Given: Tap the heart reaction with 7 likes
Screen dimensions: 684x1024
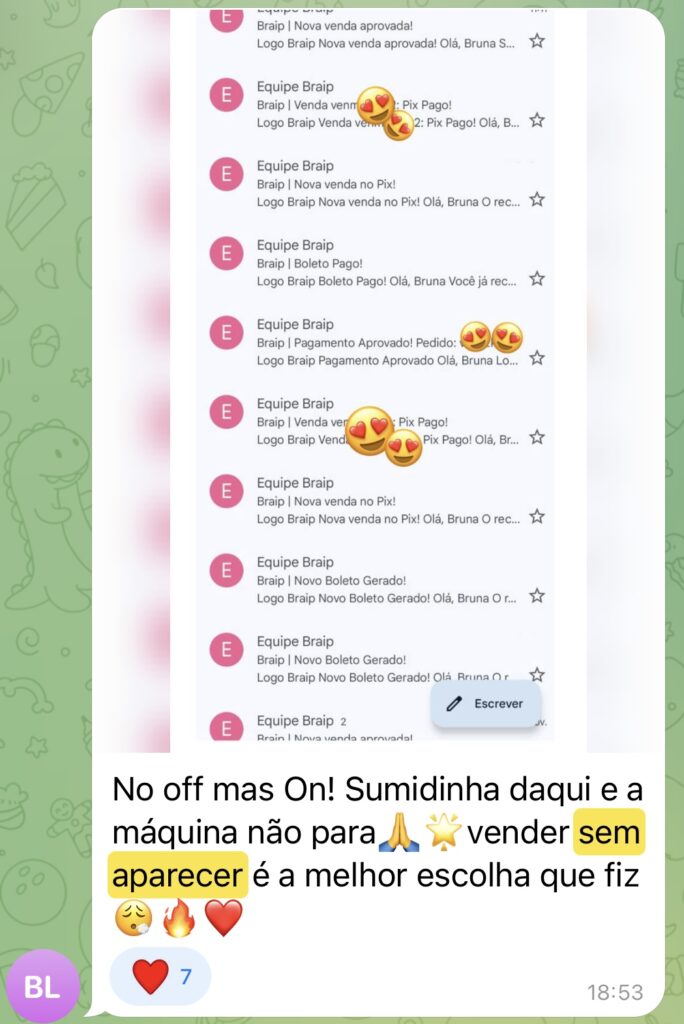Looking at the screenshot, I should pos(160,975).
